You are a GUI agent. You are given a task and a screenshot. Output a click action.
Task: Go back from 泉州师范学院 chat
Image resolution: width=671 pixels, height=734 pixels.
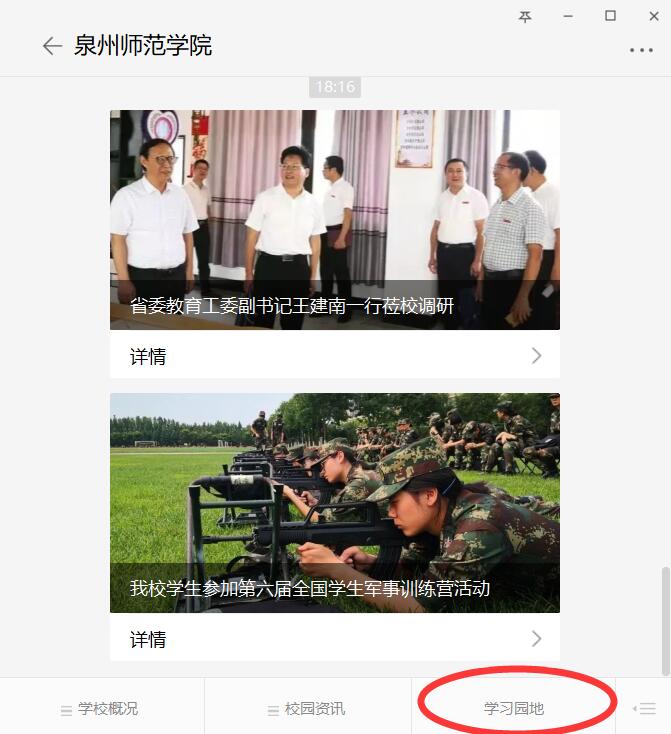pos(52,46)
